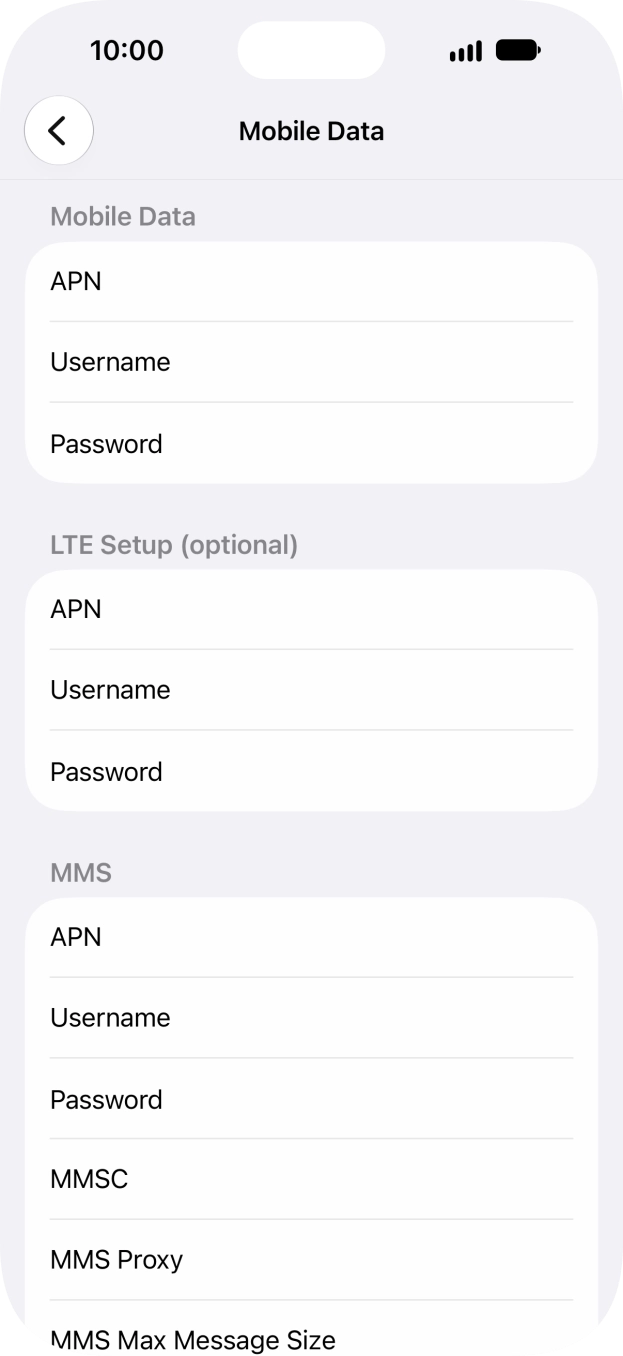
Task: Edit the APN field in the MMS section
Action: click(311, 937)
